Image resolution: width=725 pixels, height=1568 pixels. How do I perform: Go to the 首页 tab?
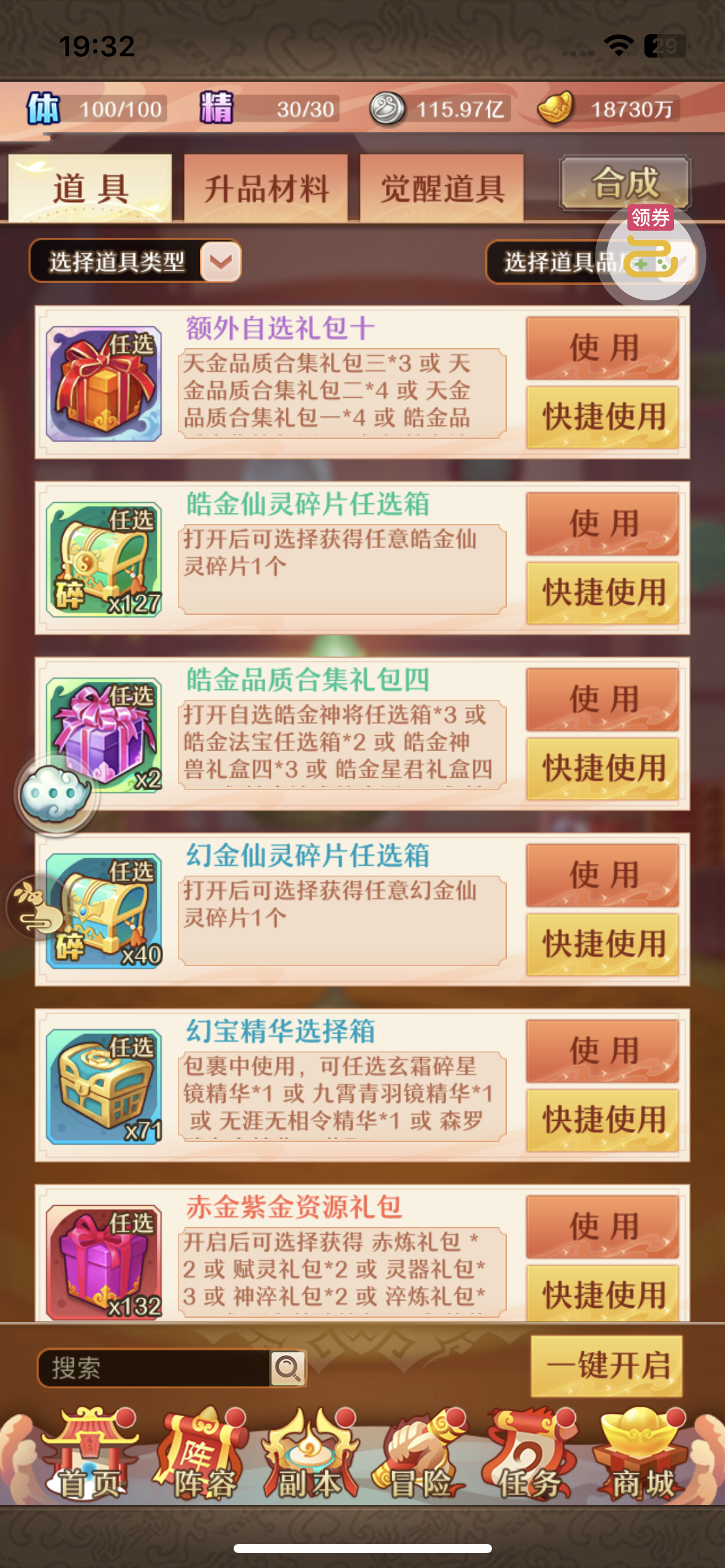(x=91, y=1455)
